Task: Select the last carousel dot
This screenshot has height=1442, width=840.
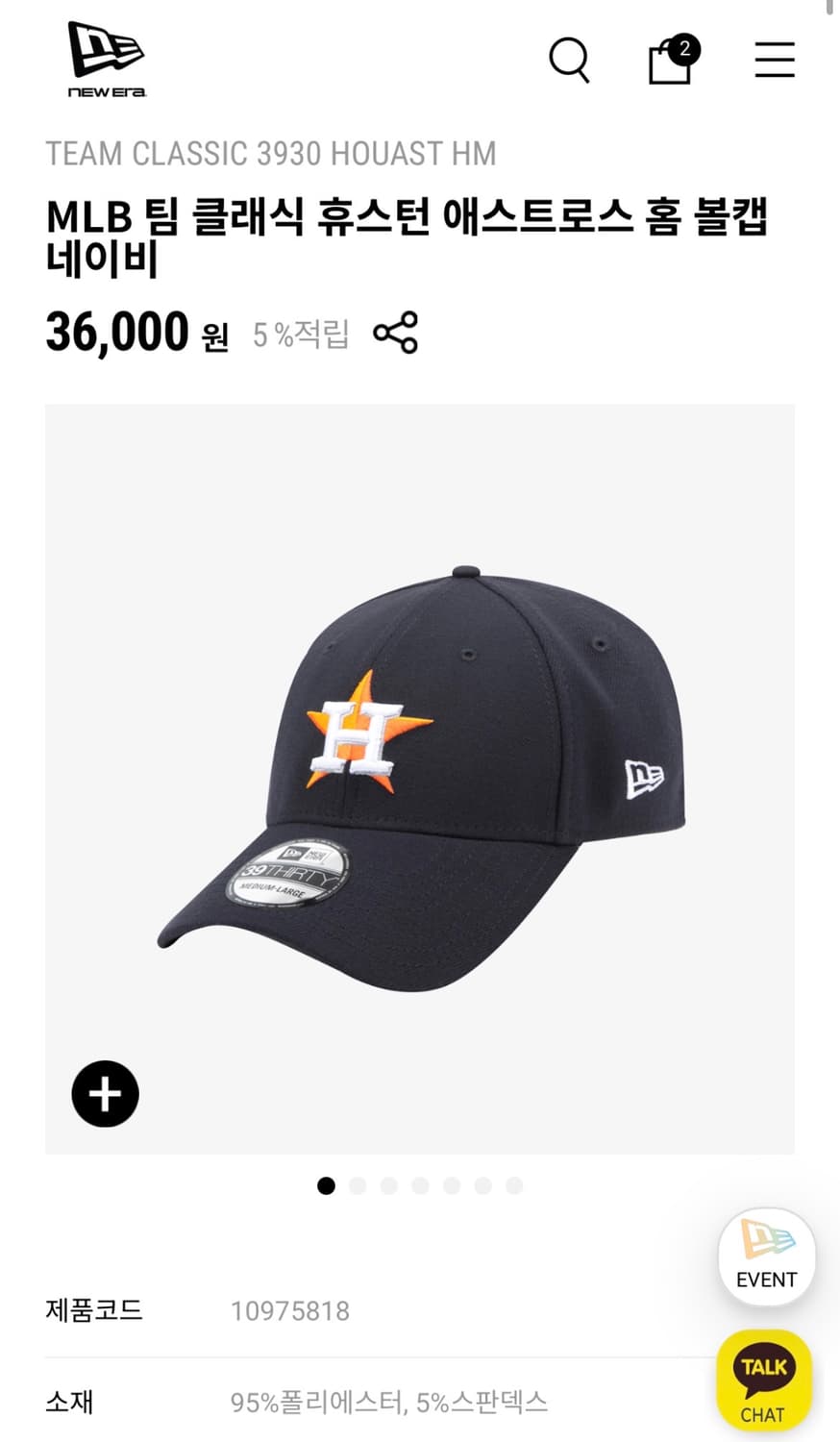Action: (x=514, y=1186)
